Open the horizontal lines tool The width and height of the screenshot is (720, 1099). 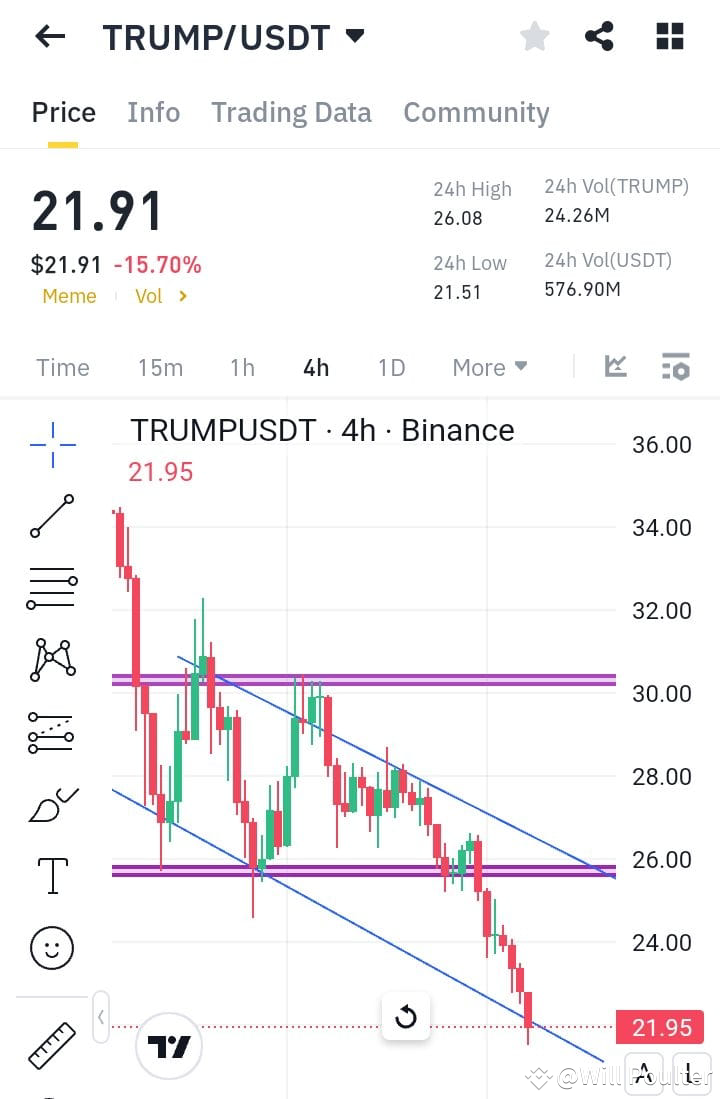click(50, 585)
